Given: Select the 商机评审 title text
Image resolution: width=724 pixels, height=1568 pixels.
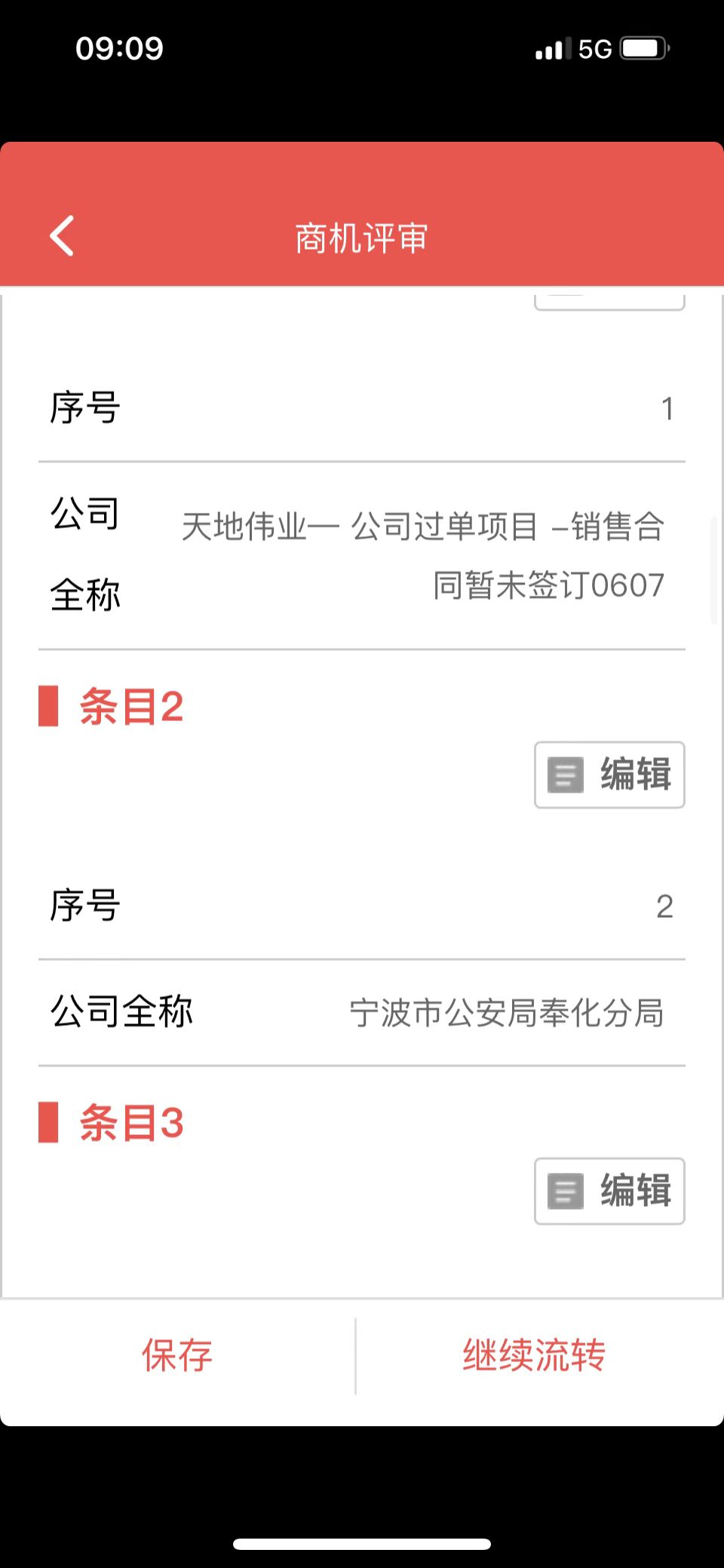Looking at the screenshot, I should click(x=360, y=238).
